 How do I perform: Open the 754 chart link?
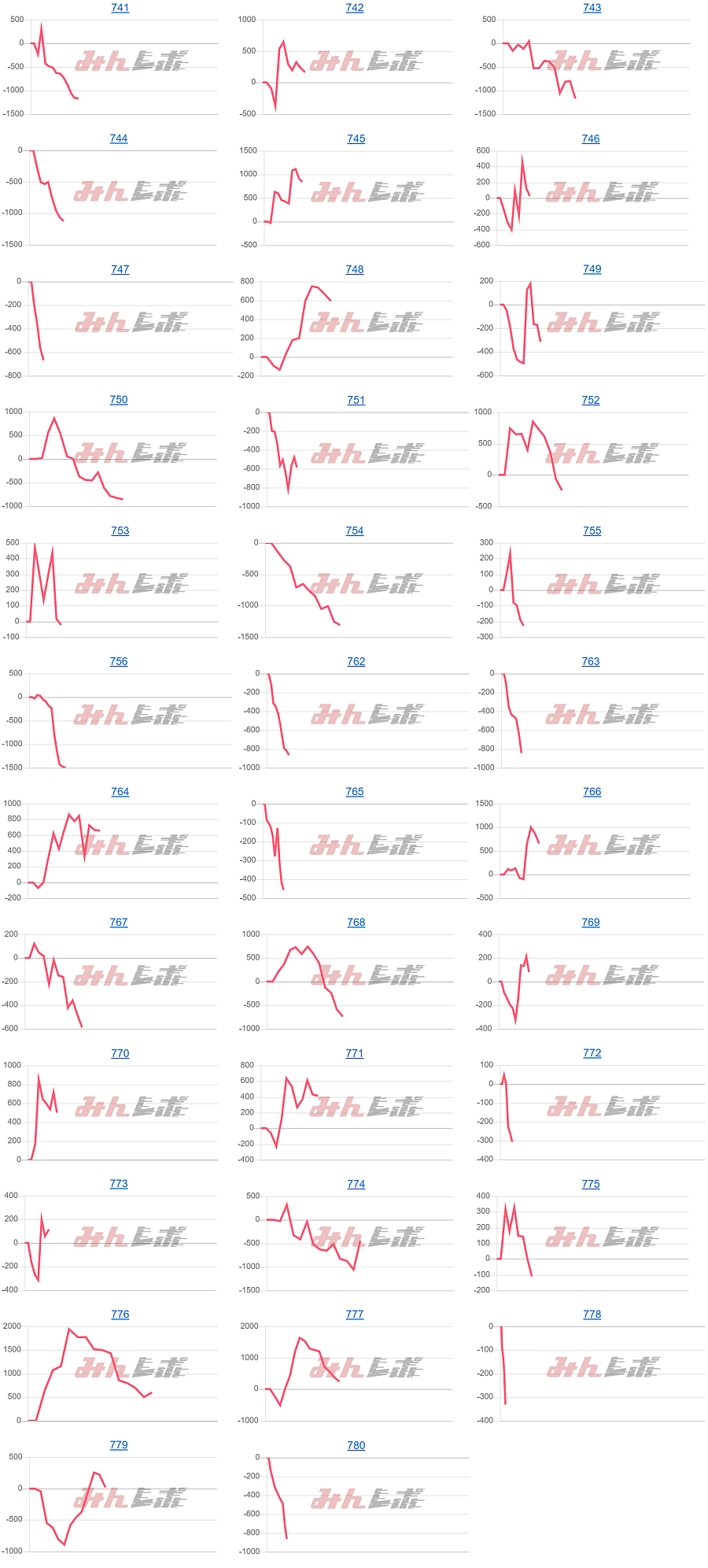coord(355,531)
